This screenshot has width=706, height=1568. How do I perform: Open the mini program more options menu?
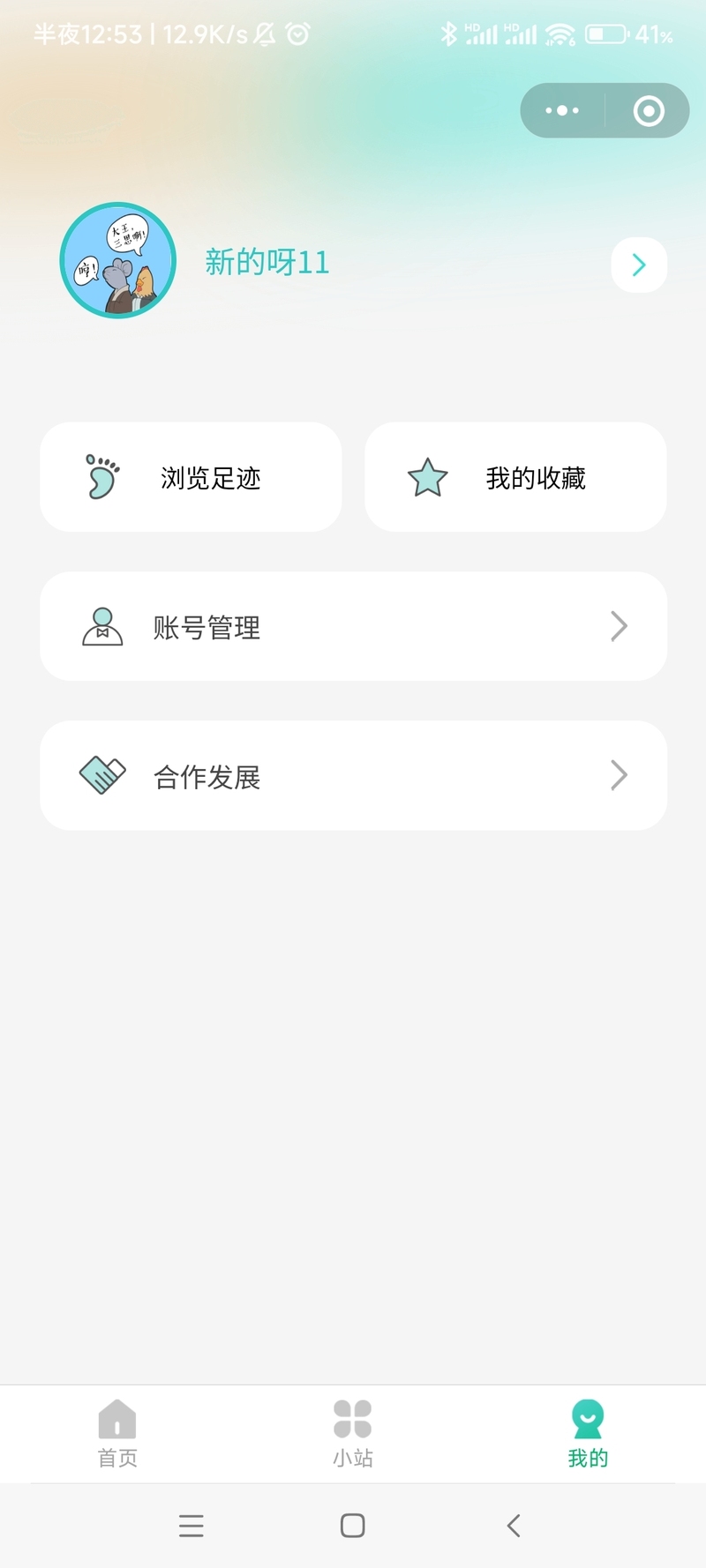(x=562, y=110)
